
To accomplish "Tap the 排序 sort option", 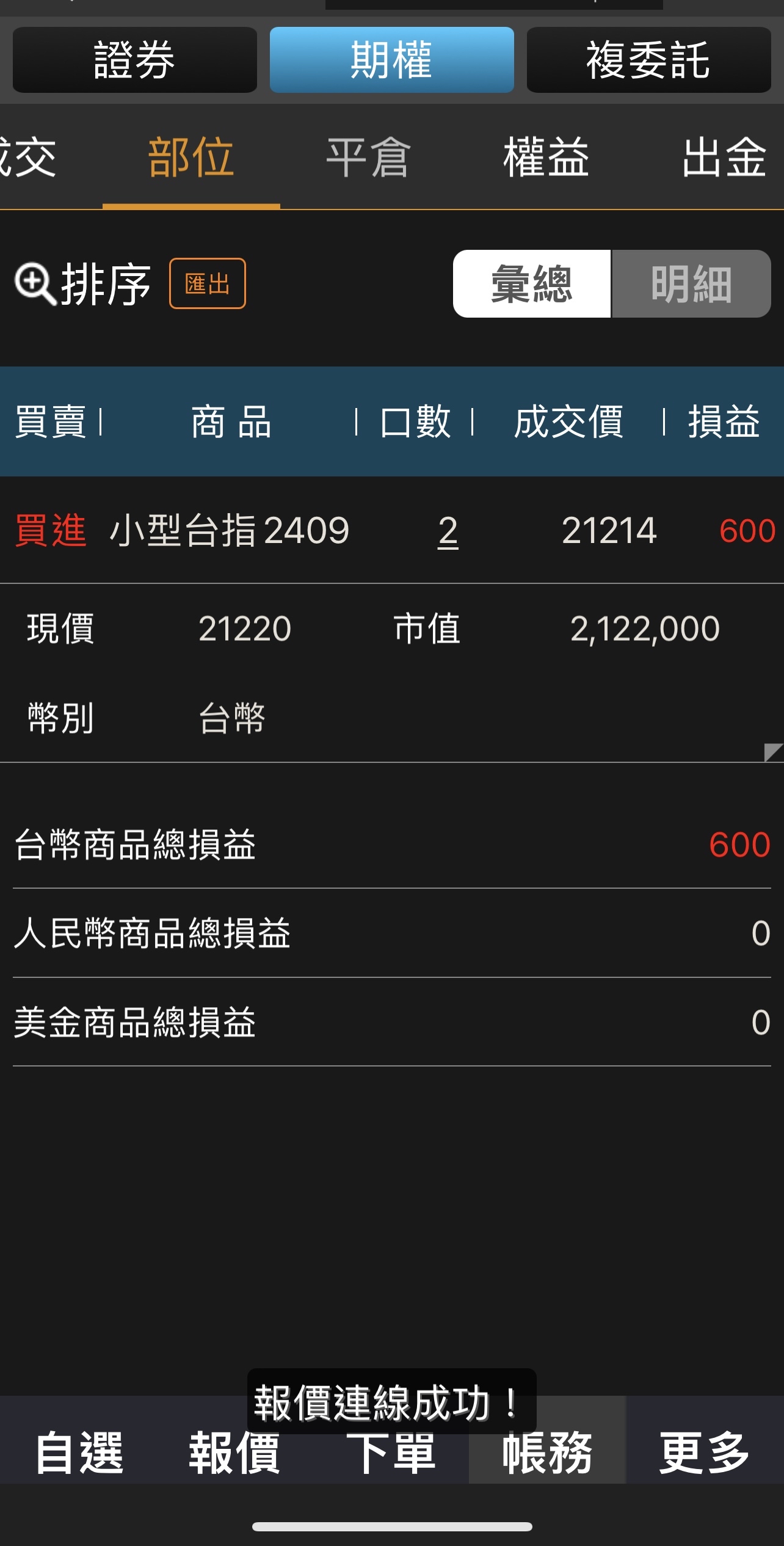I will (83, 284).
